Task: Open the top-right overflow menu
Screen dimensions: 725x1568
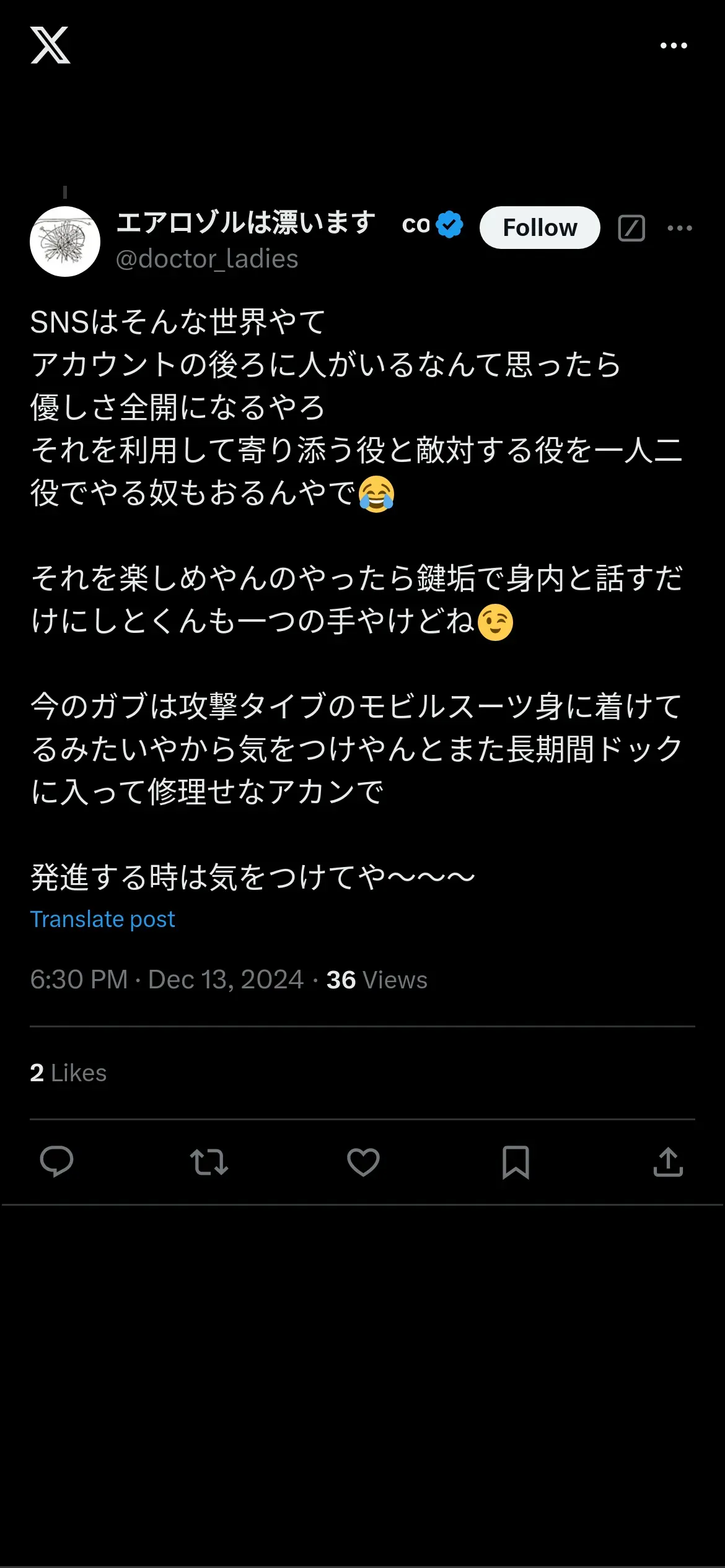Action: (x=674, y=45)
